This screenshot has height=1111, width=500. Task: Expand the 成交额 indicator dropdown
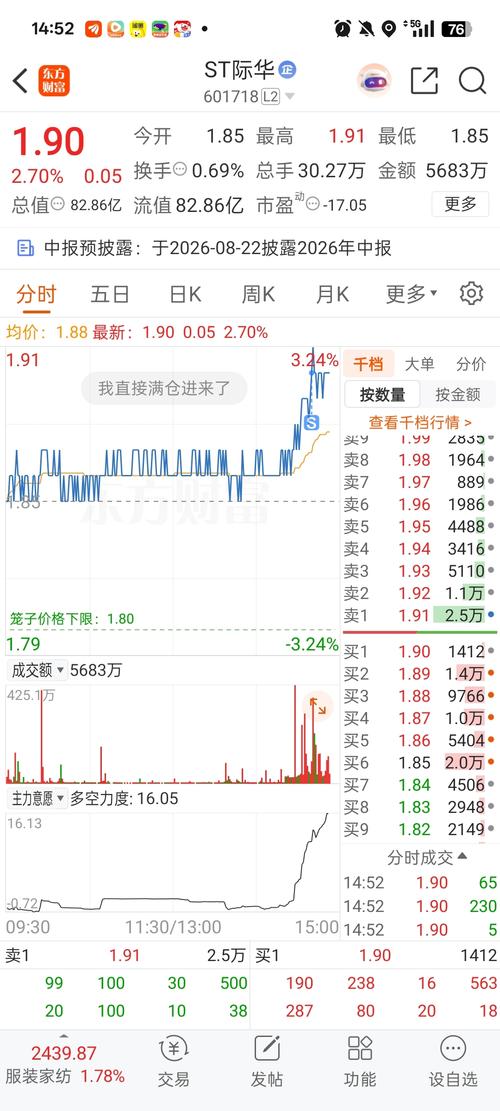coord(38,670)
